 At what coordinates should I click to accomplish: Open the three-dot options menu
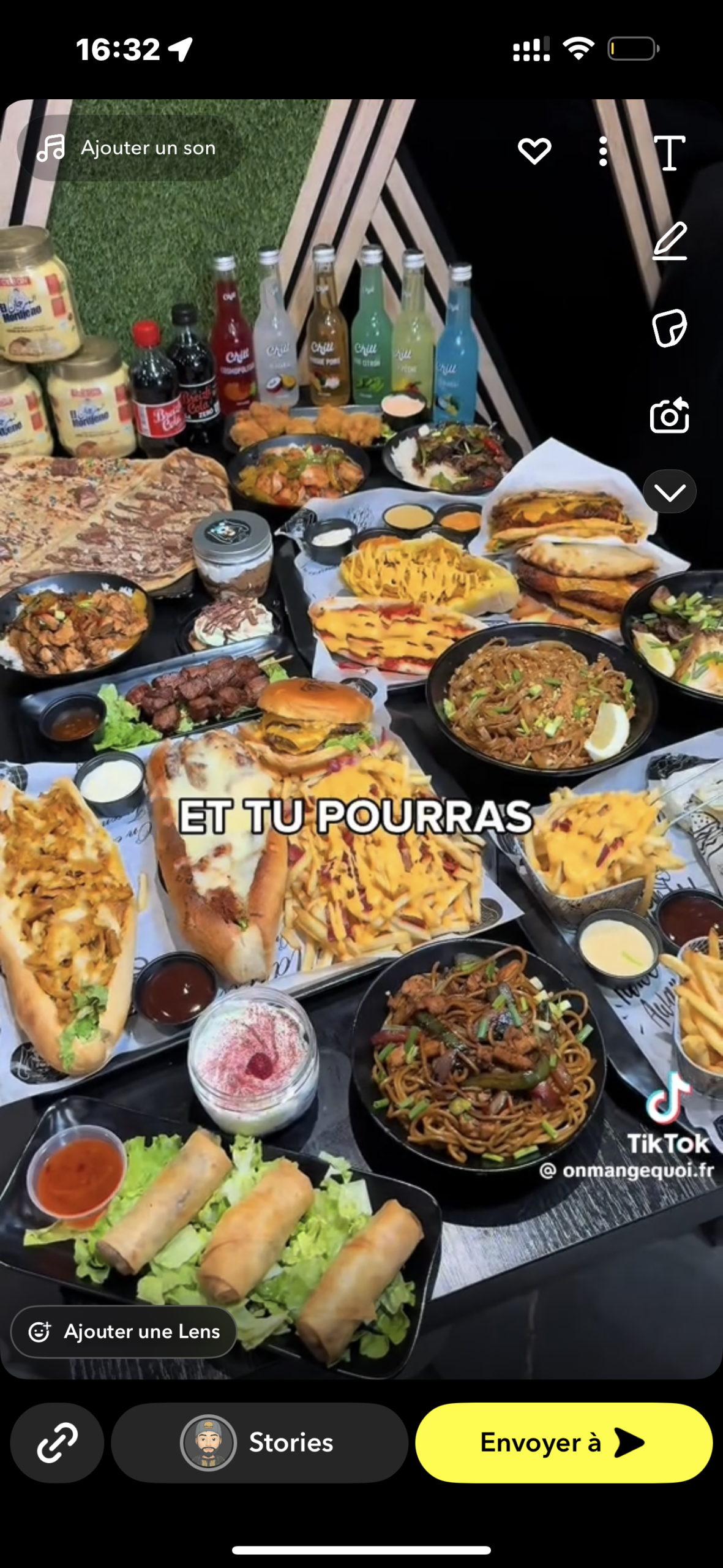tap(603, 151)
